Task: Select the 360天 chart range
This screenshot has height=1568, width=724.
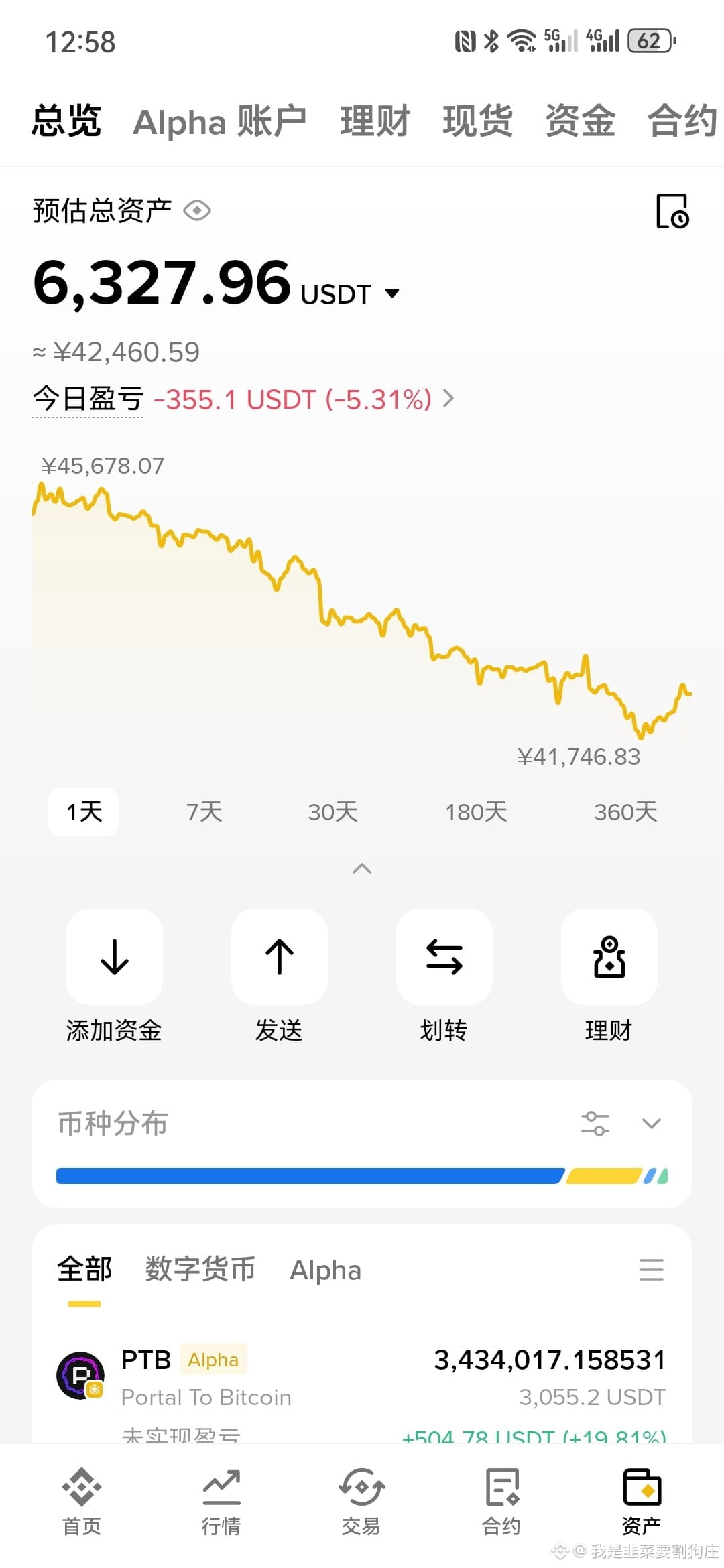Action: (x=625, y=812)
